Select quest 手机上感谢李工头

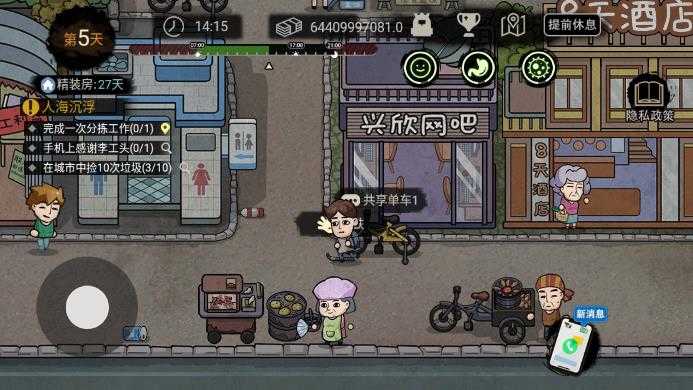[x=99, y=148]
